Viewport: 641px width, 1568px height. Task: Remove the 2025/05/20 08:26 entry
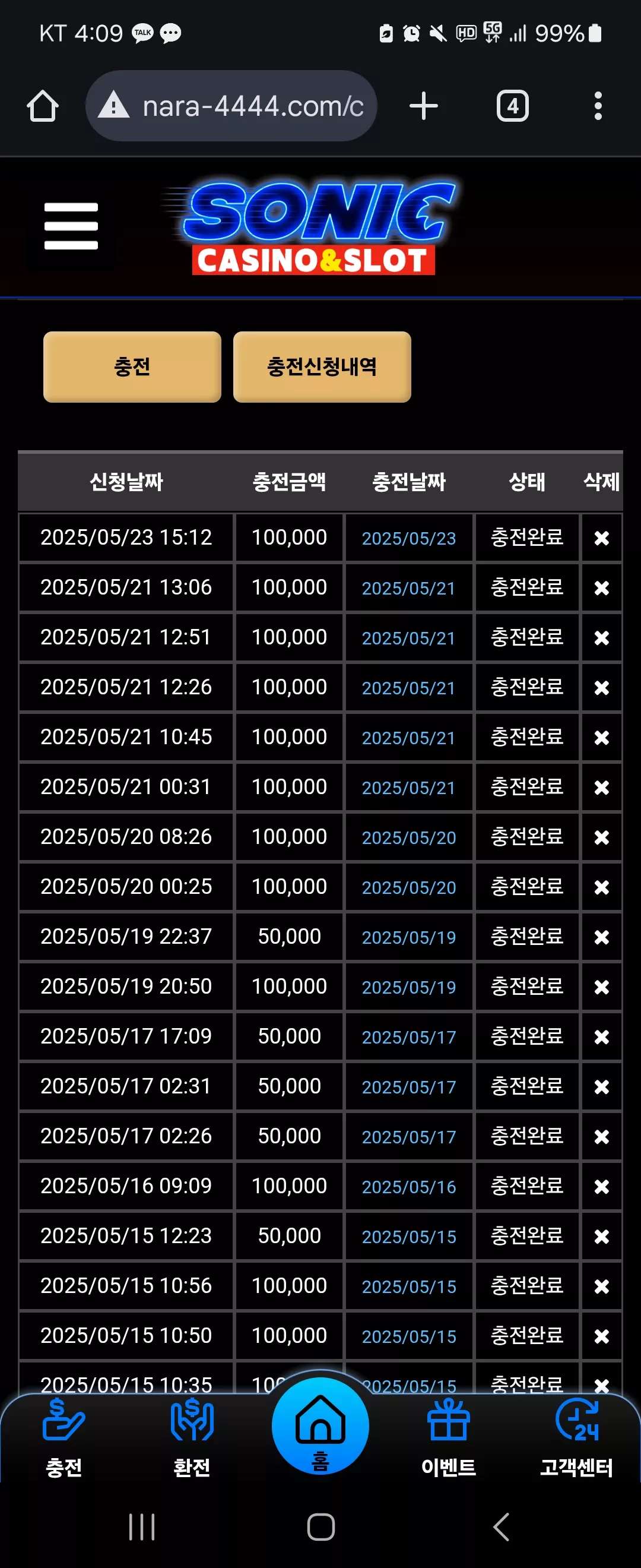point(601,837)
